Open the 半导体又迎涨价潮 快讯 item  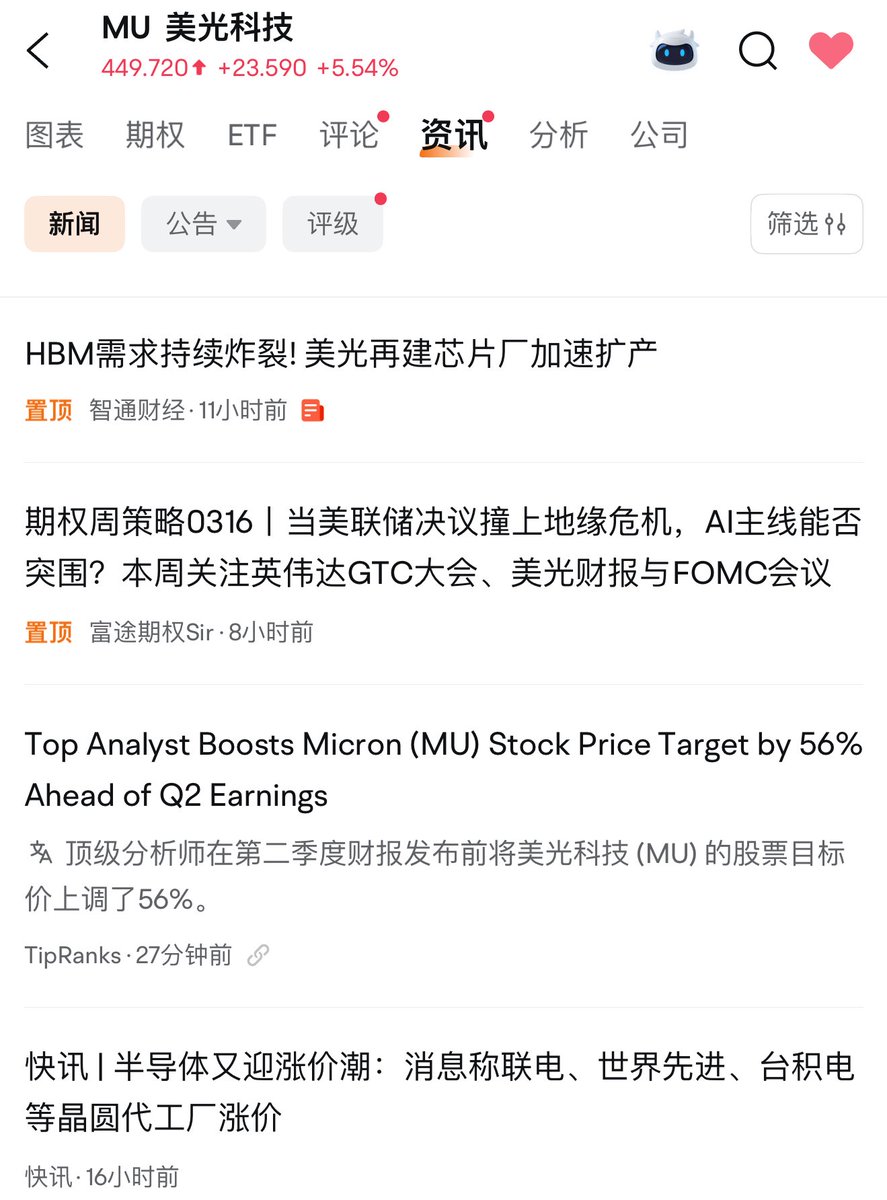(x=440, y=1091)
